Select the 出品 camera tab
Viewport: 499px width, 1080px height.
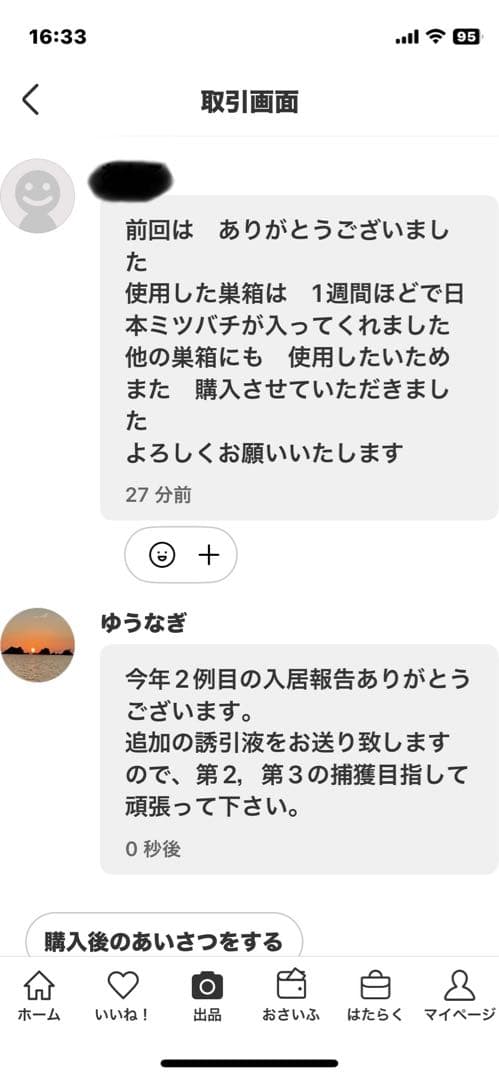(207, 996)
